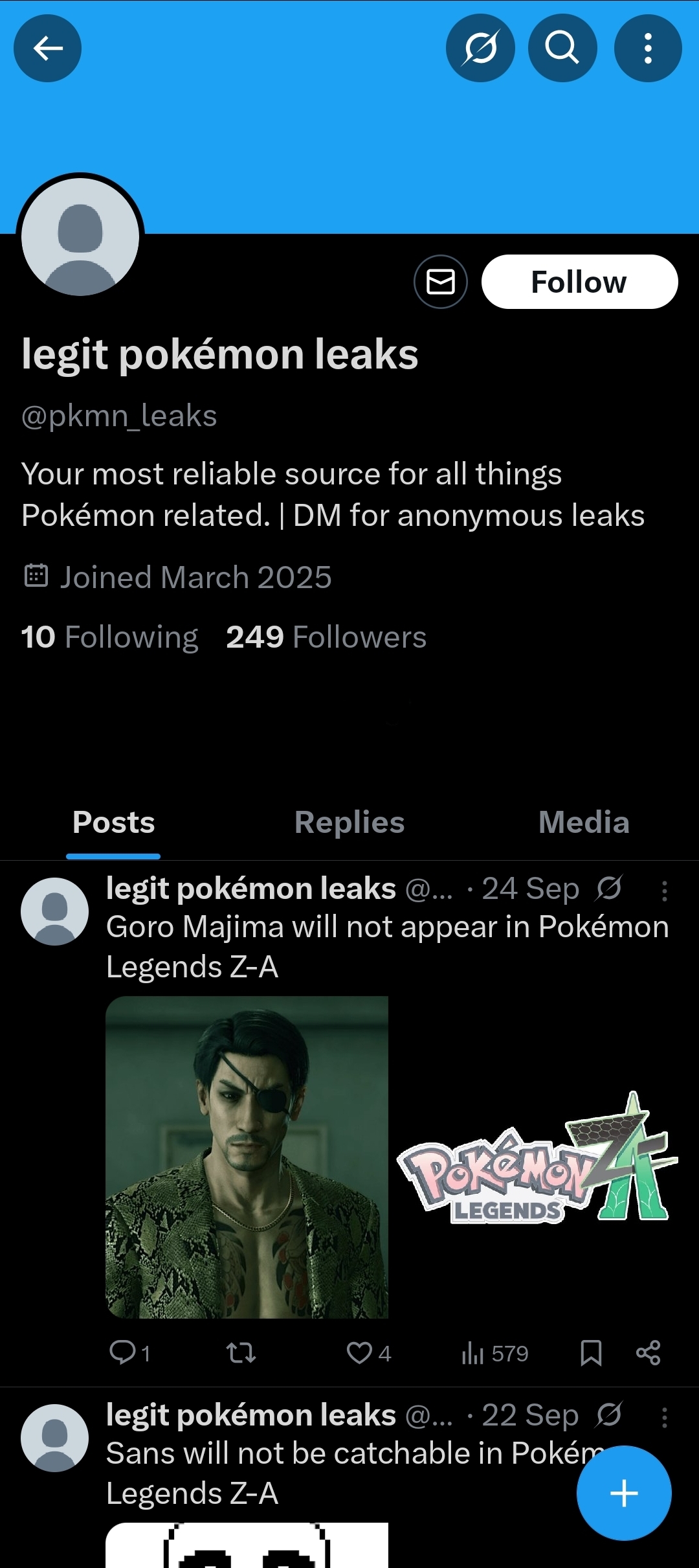Compose a new post with plus button
This screenshot has height=1568, width=699.
point(624,1493)
